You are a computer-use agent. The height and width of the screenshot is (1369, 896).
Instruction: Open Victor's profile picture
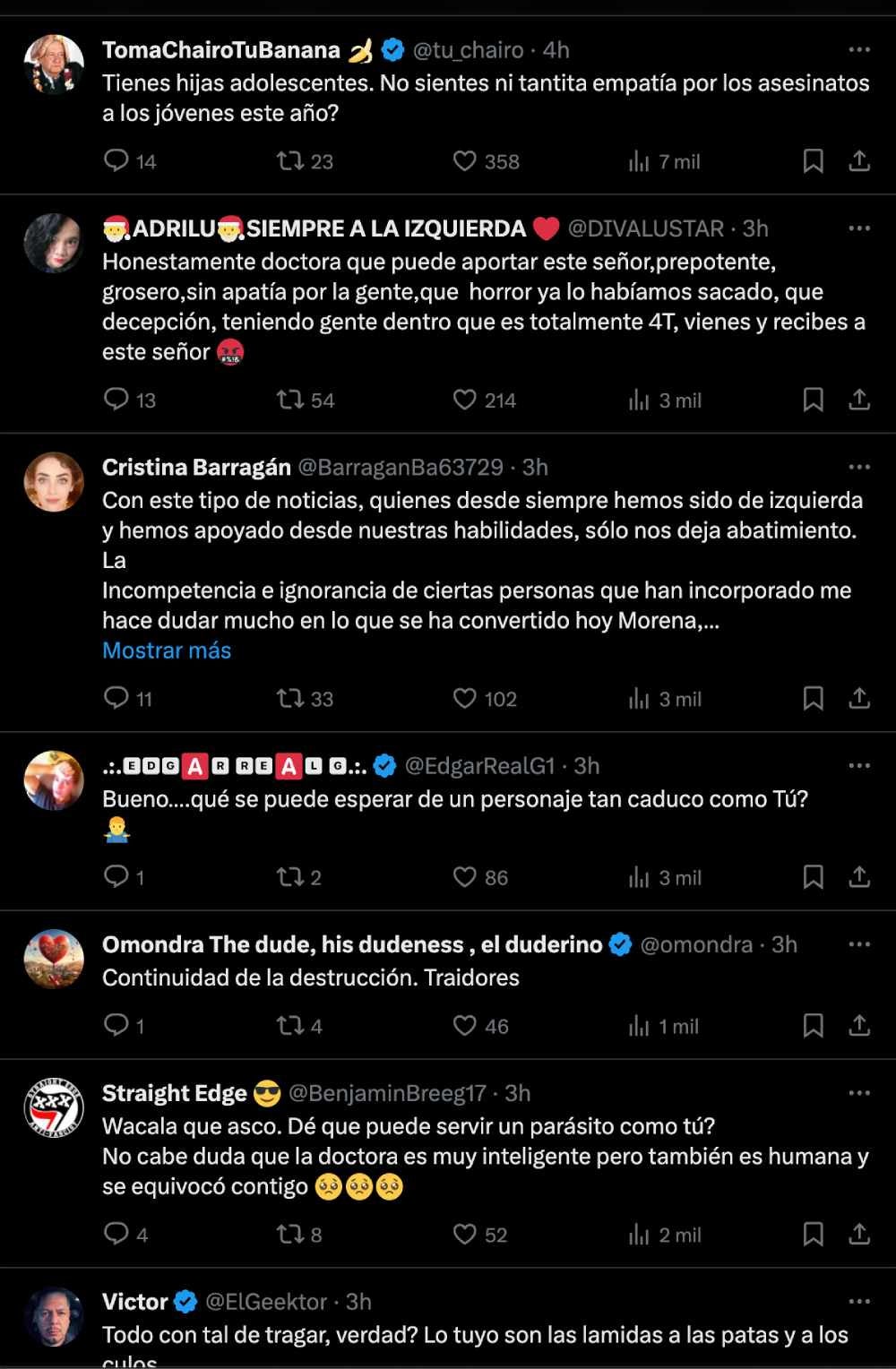54,1316
